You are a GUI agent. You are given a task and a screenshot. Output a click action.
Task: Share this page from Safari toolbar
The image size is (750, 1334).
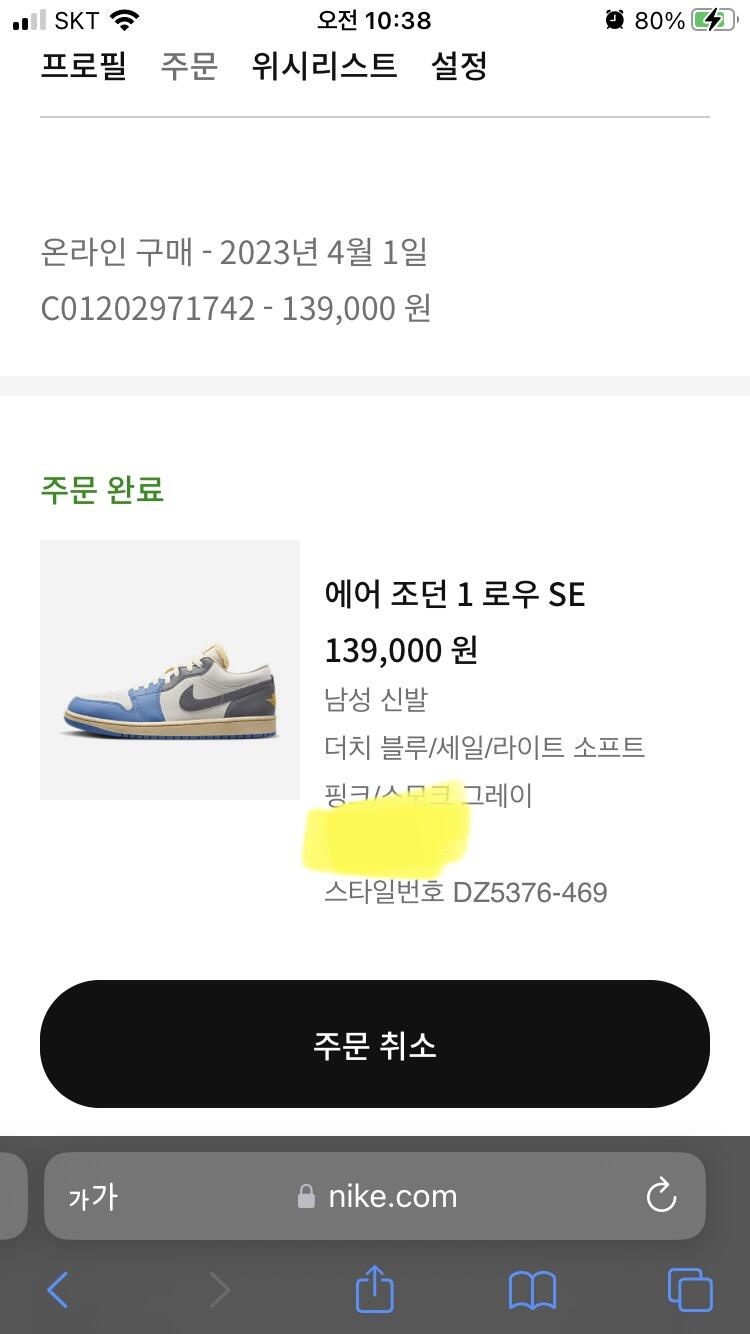coord(375,1290)
